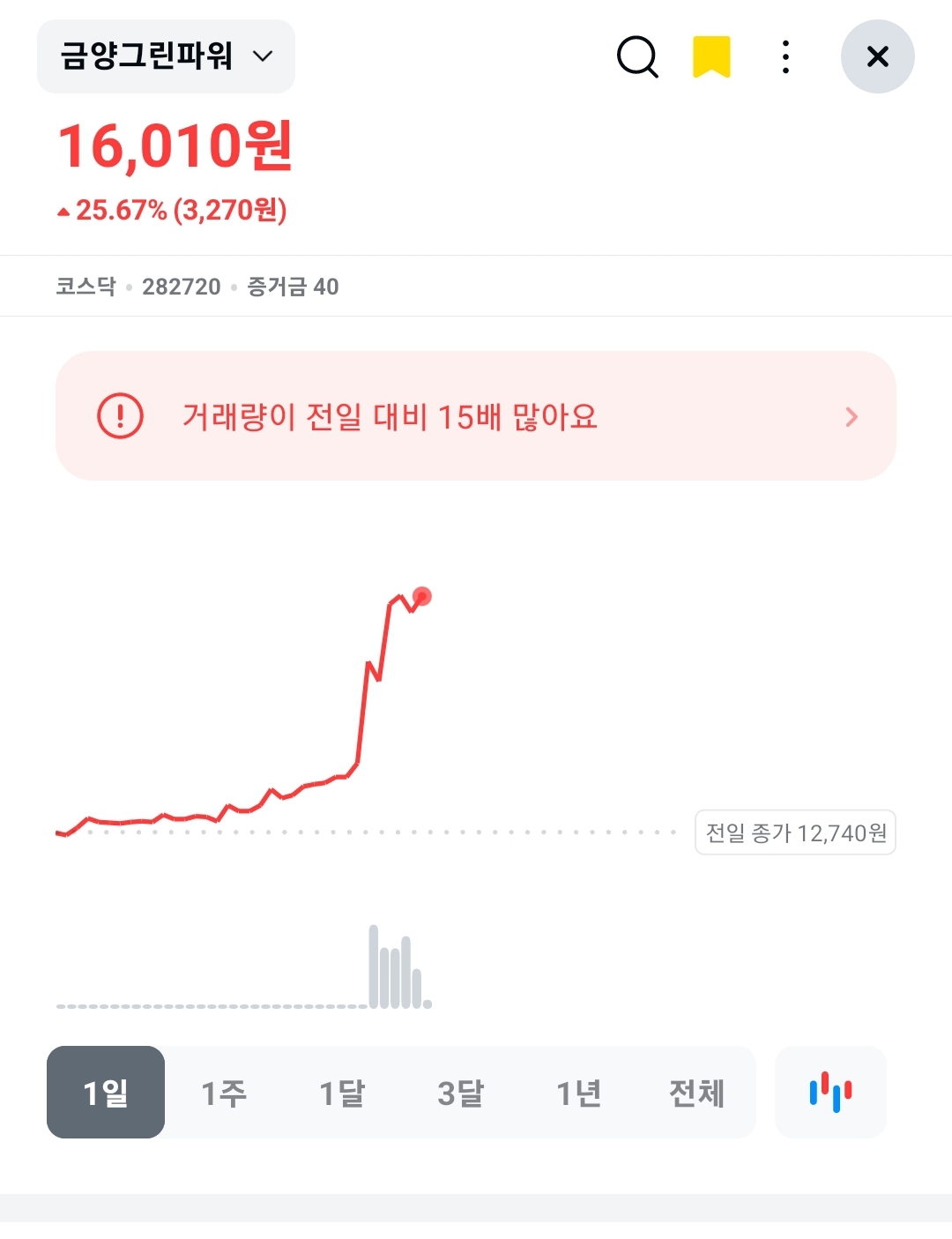Image resolution: width=952 pixels, height=1239 pixels.
Task: Select the 1일 chart period
Action: [106, 1093]
